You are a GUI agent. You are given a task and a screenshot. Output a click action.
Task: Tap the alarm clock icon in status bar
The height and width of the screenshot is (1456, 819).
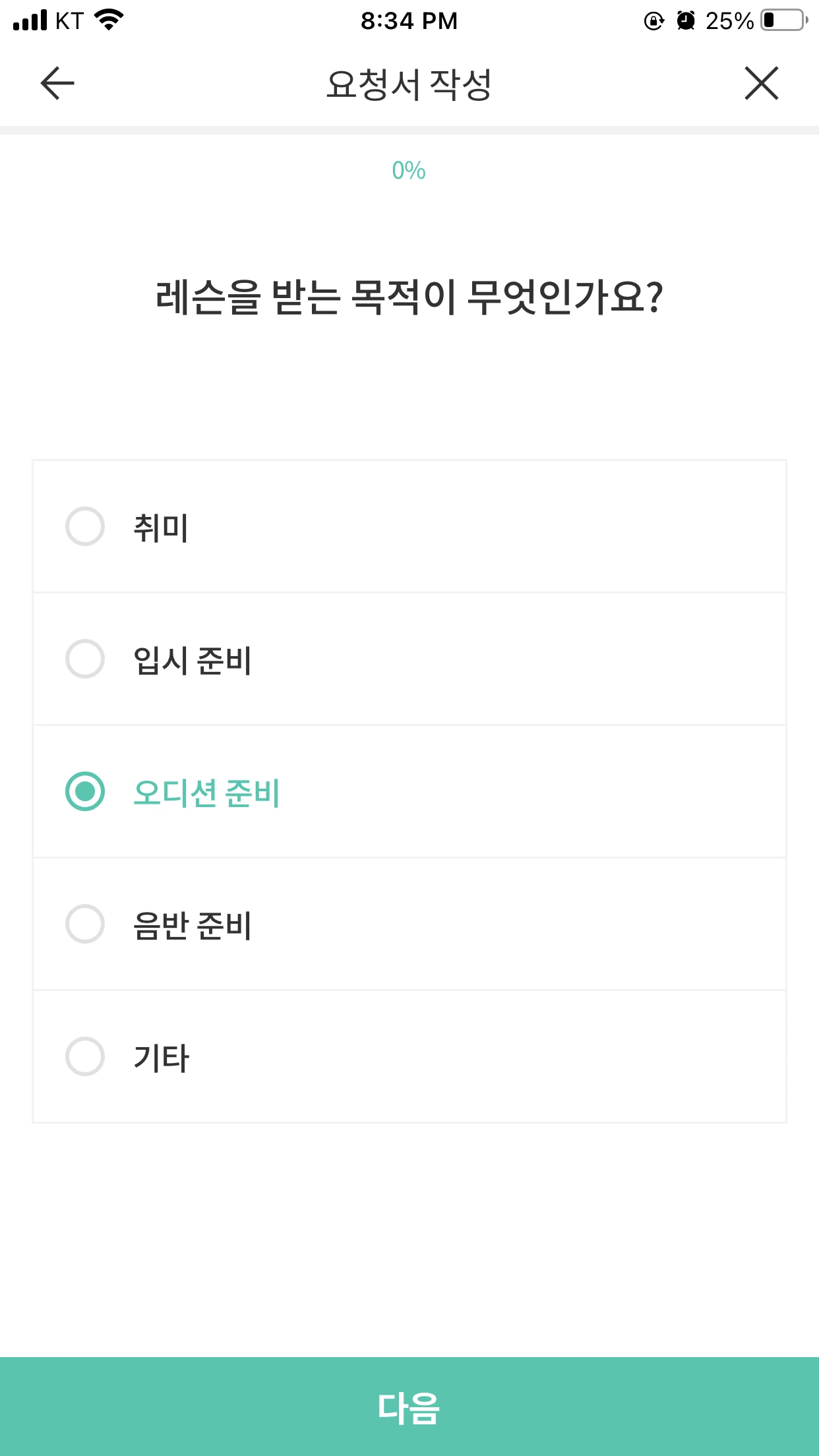[x=686, y=20]
